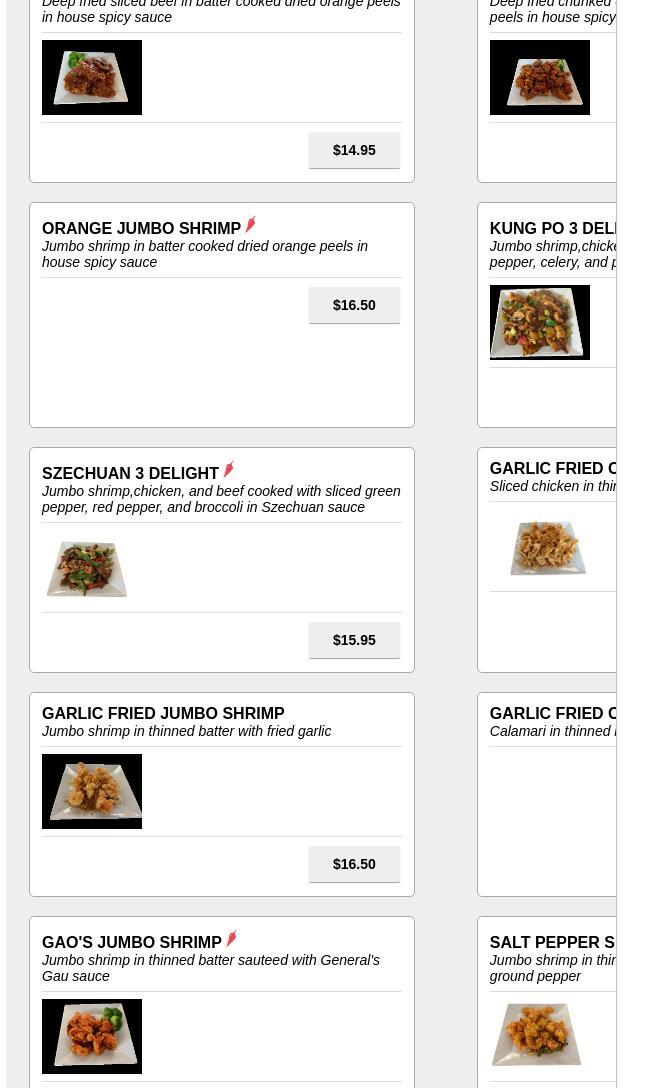View the Salt Pepper shrimp photo

(x=536, y=1035)
